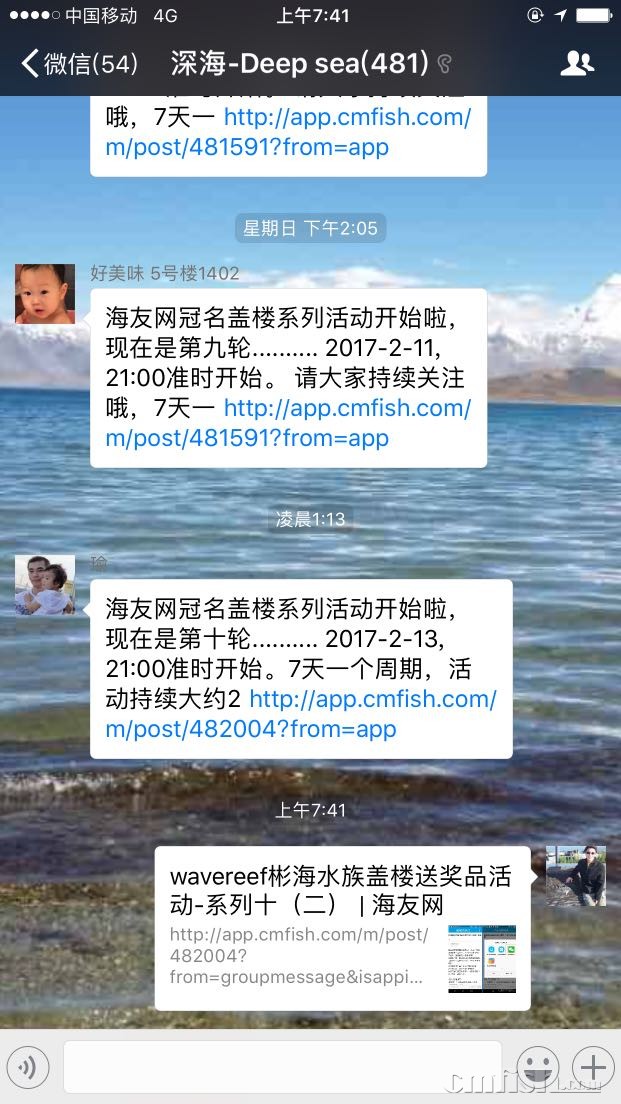Open the emoji sticker panel

pyautogui.click(x=538, y=1067)
